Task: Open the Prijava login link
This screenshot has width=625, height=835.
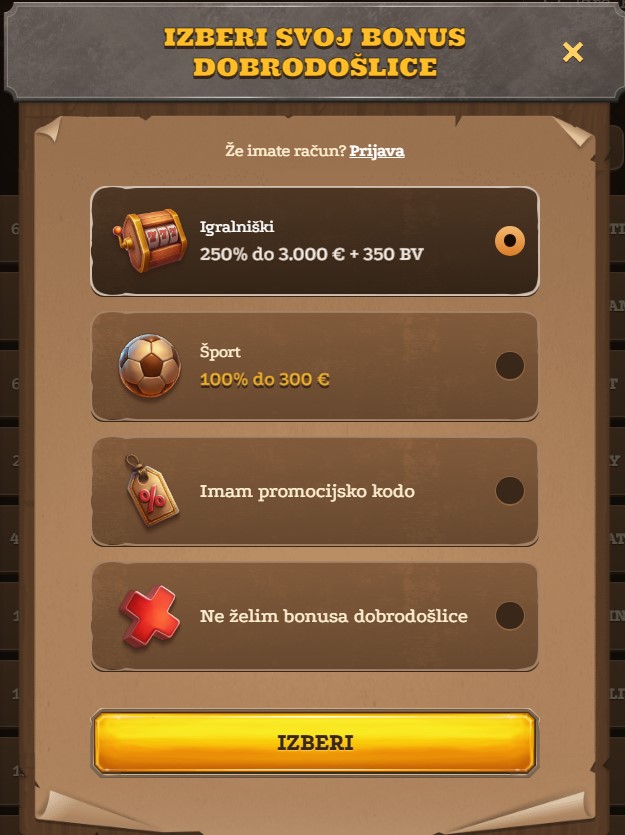Action: (x=377, y=151)
